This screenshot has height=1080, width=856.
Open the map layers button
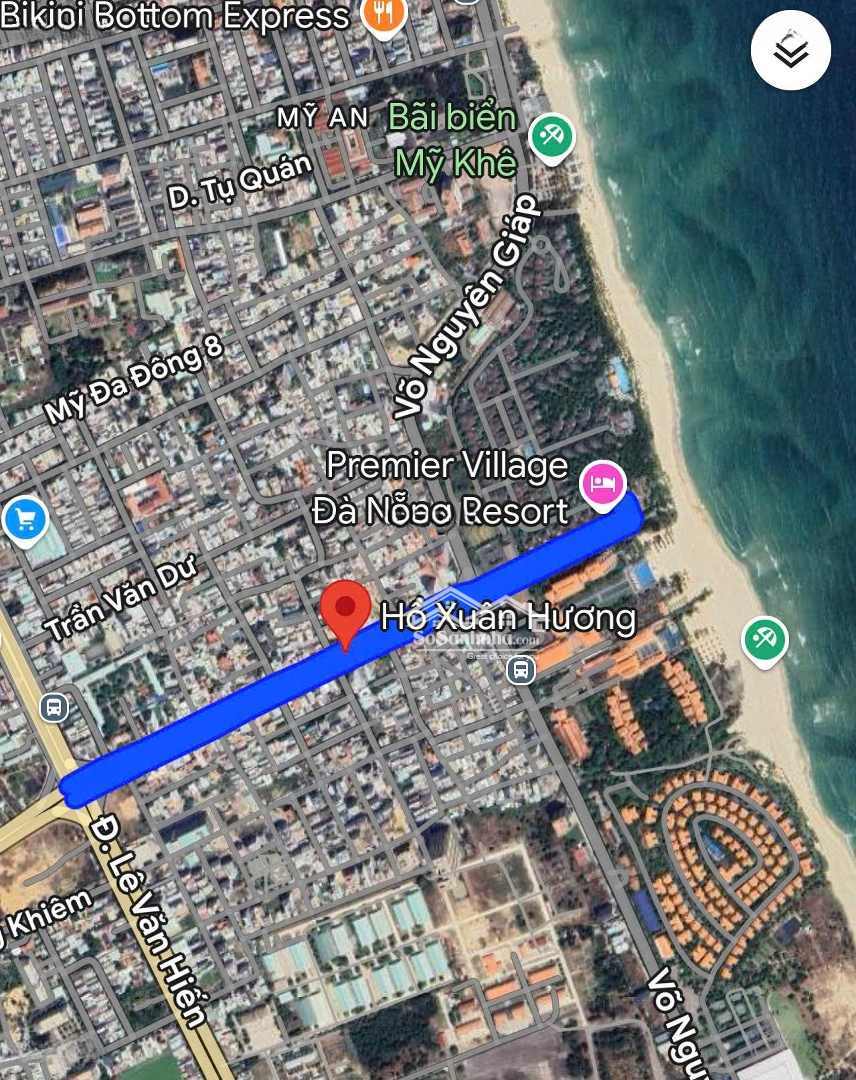[x=790, y=51]
